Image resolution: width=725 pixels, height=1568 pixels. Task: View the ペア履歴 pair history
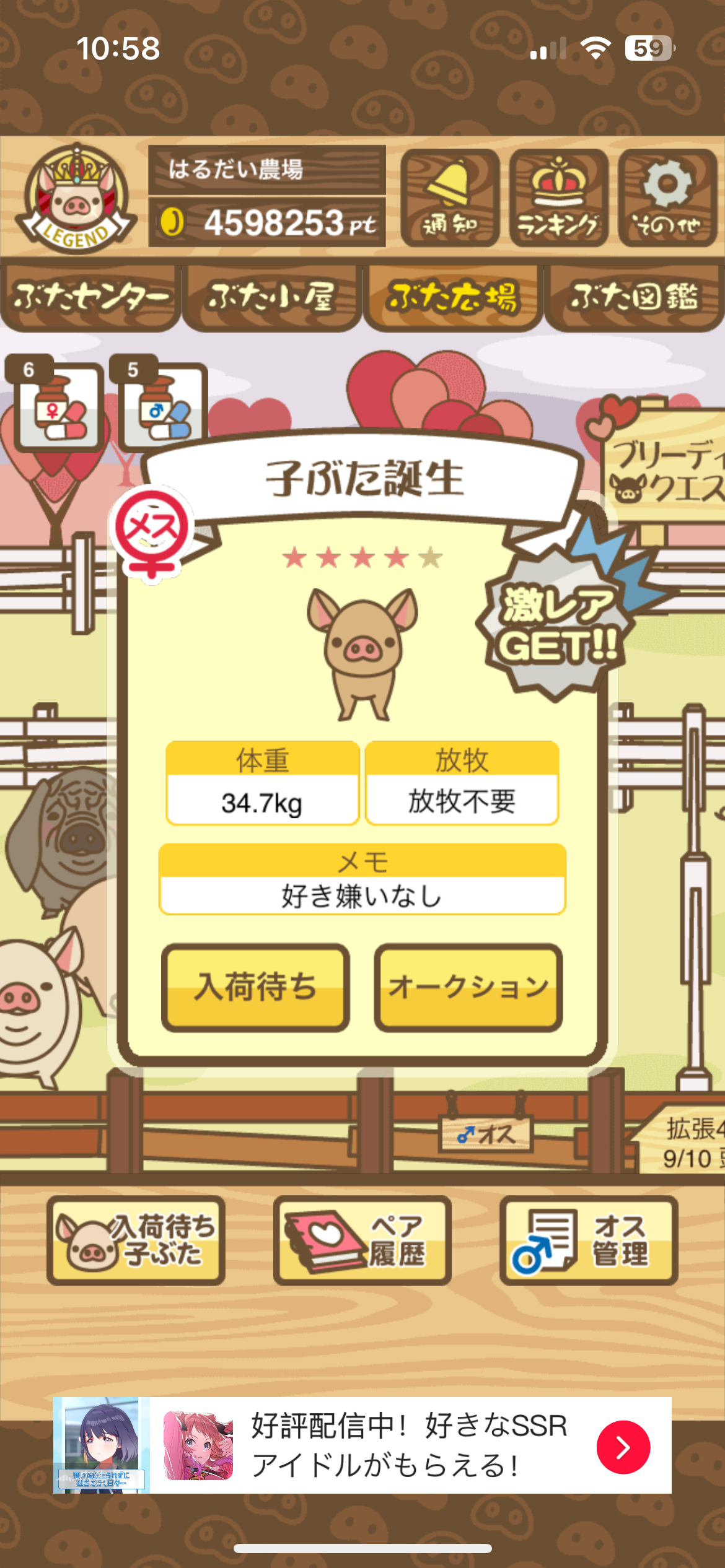click(x=362, y=1240)
